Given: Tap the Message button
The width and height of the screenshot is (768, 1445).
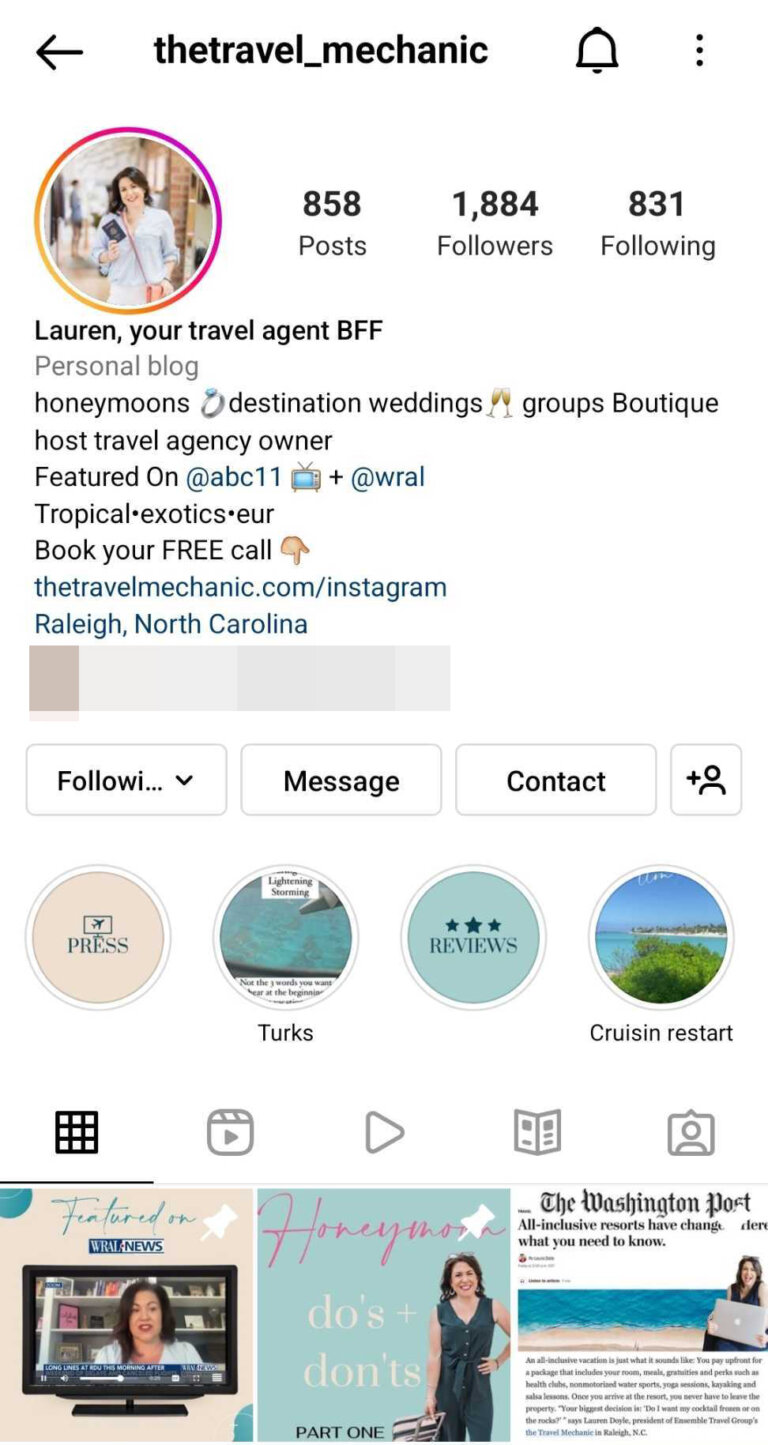Looking at the screenshot, I should pyautogui.click(x=341, y=780).
